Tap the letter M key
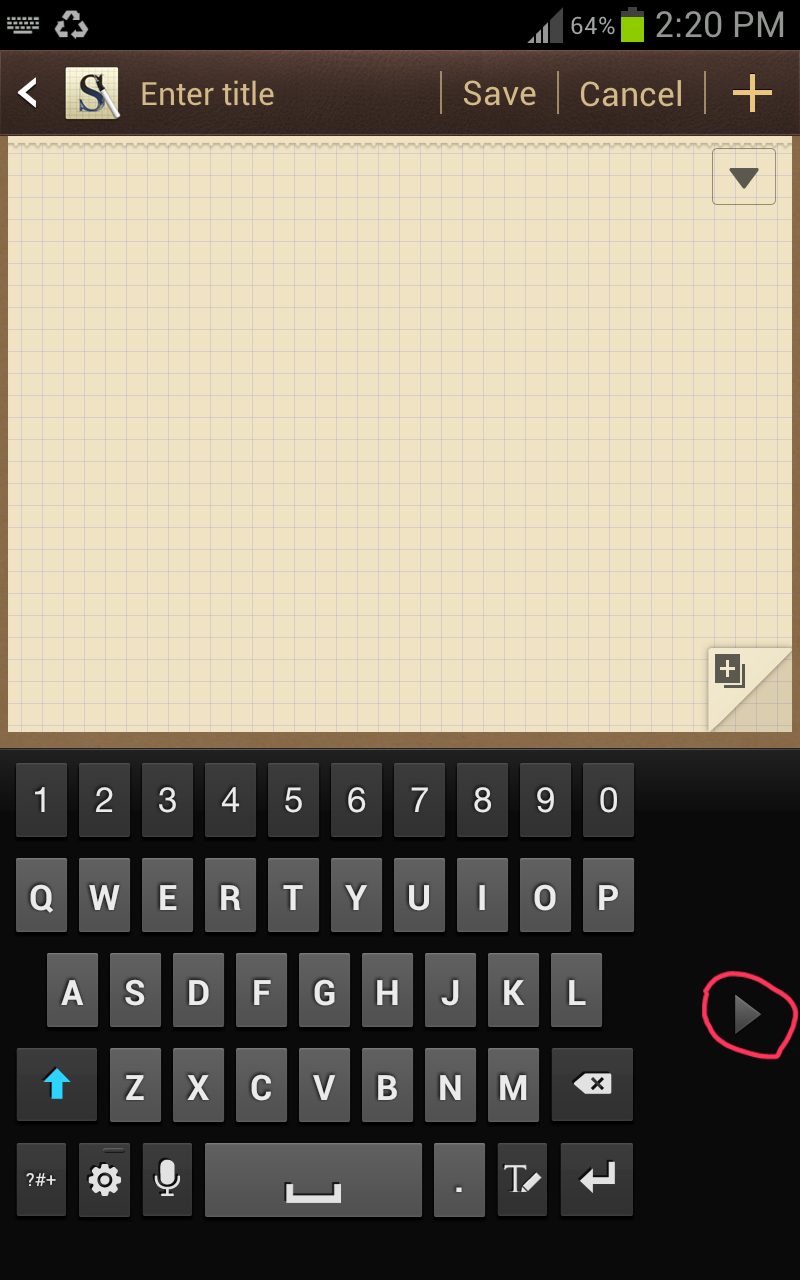 coord(513,1086)
